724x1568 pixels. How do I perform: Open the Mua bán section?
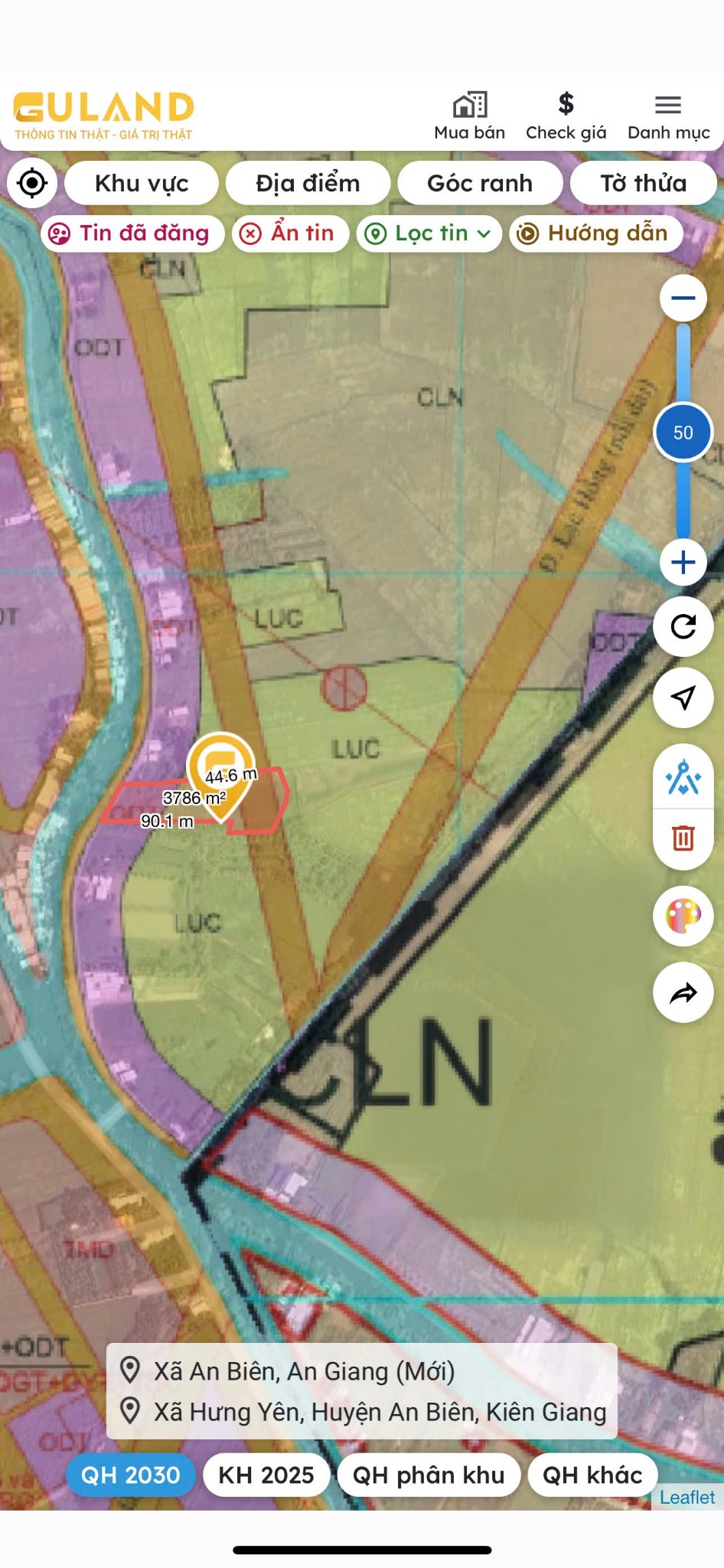point(469,116)
